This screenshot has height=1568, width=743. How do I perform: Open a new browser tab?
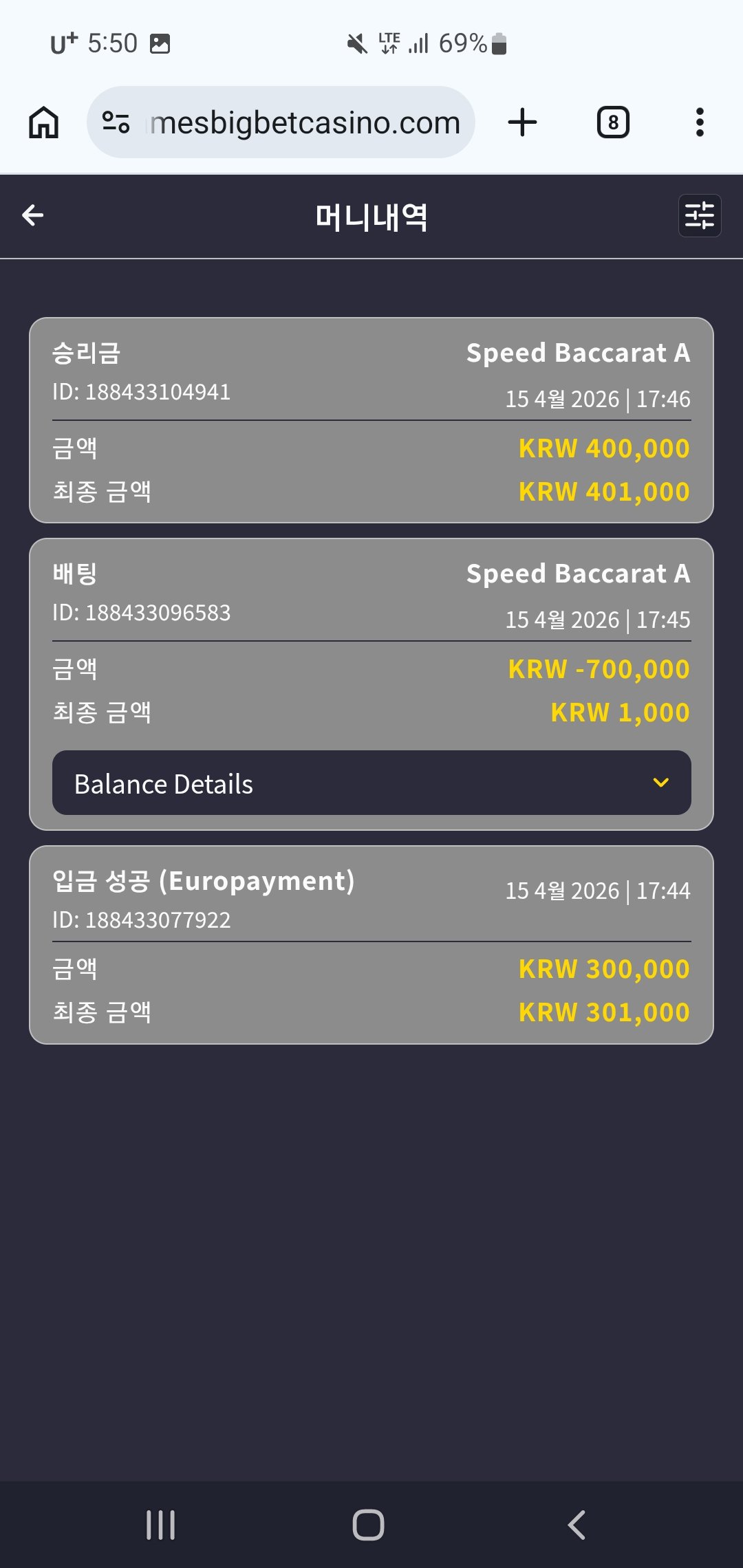(x=522, y=122)
